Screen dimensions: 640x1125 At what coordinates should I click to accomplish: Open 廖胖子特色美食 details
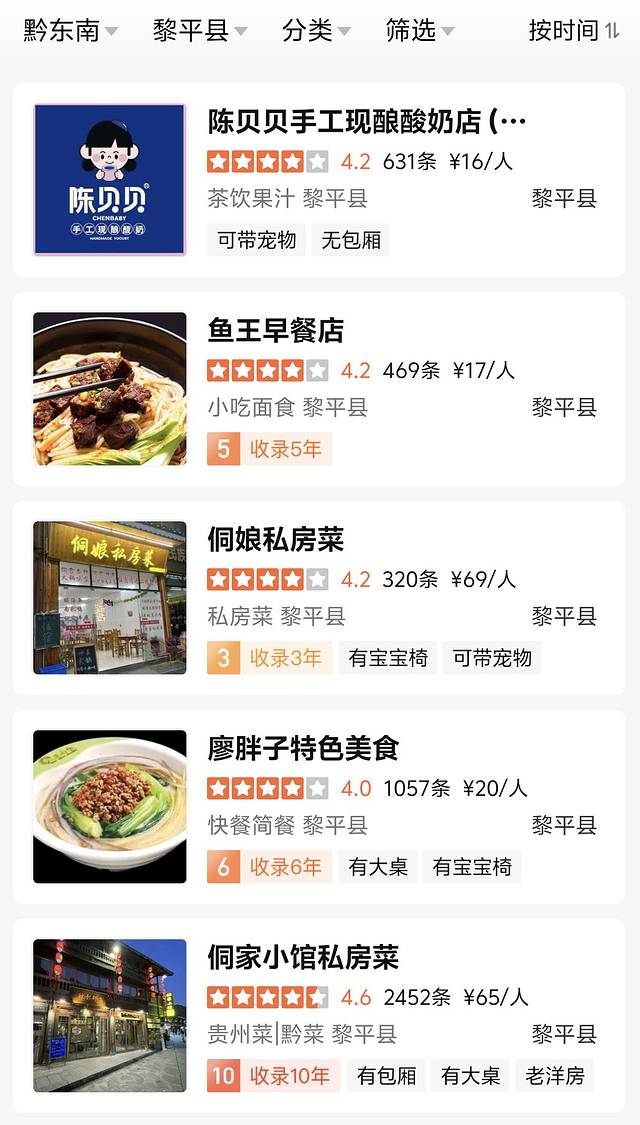[303, 748]
